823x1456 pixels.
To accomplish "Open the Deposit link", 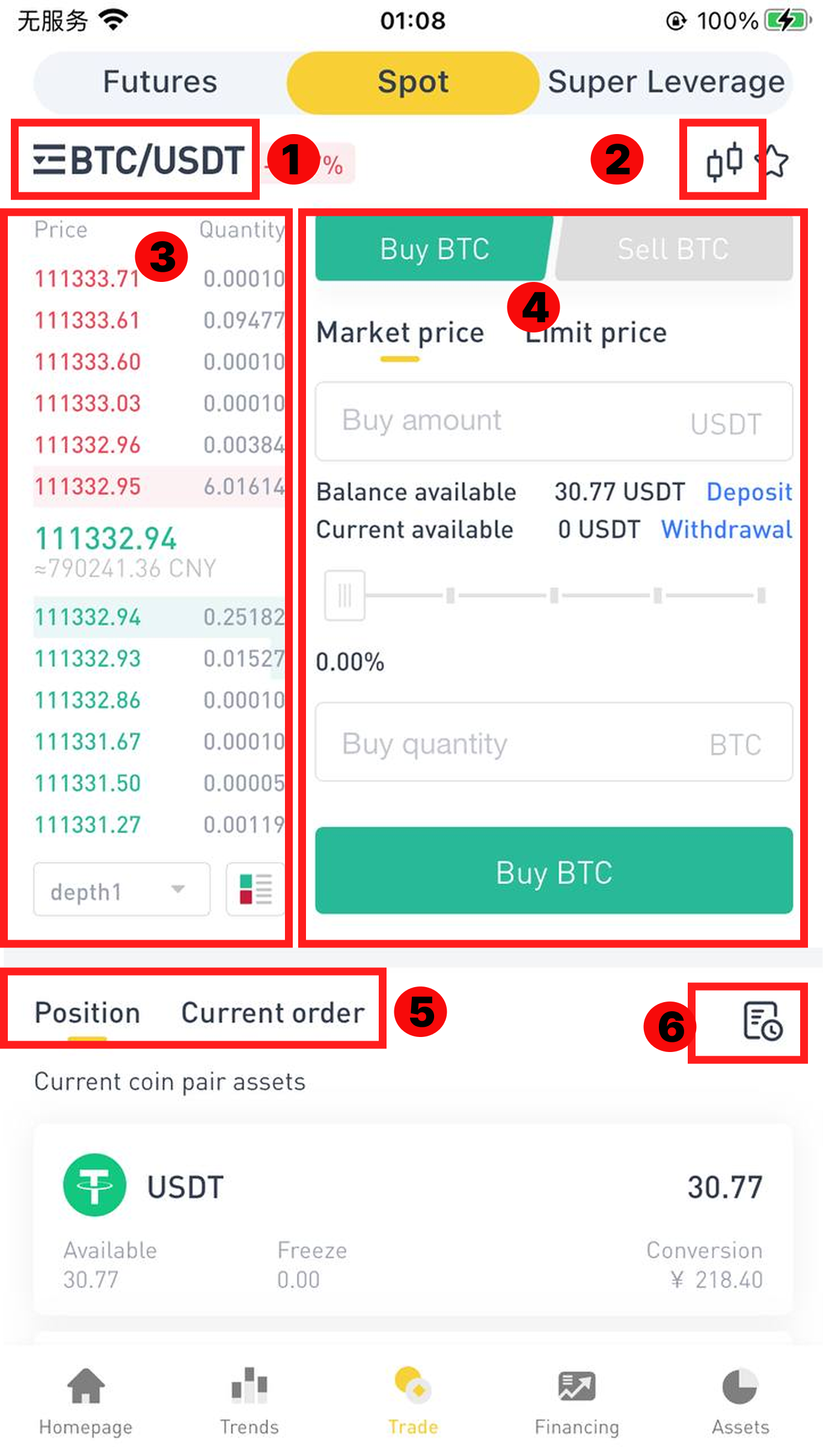I will click(749, 492).
